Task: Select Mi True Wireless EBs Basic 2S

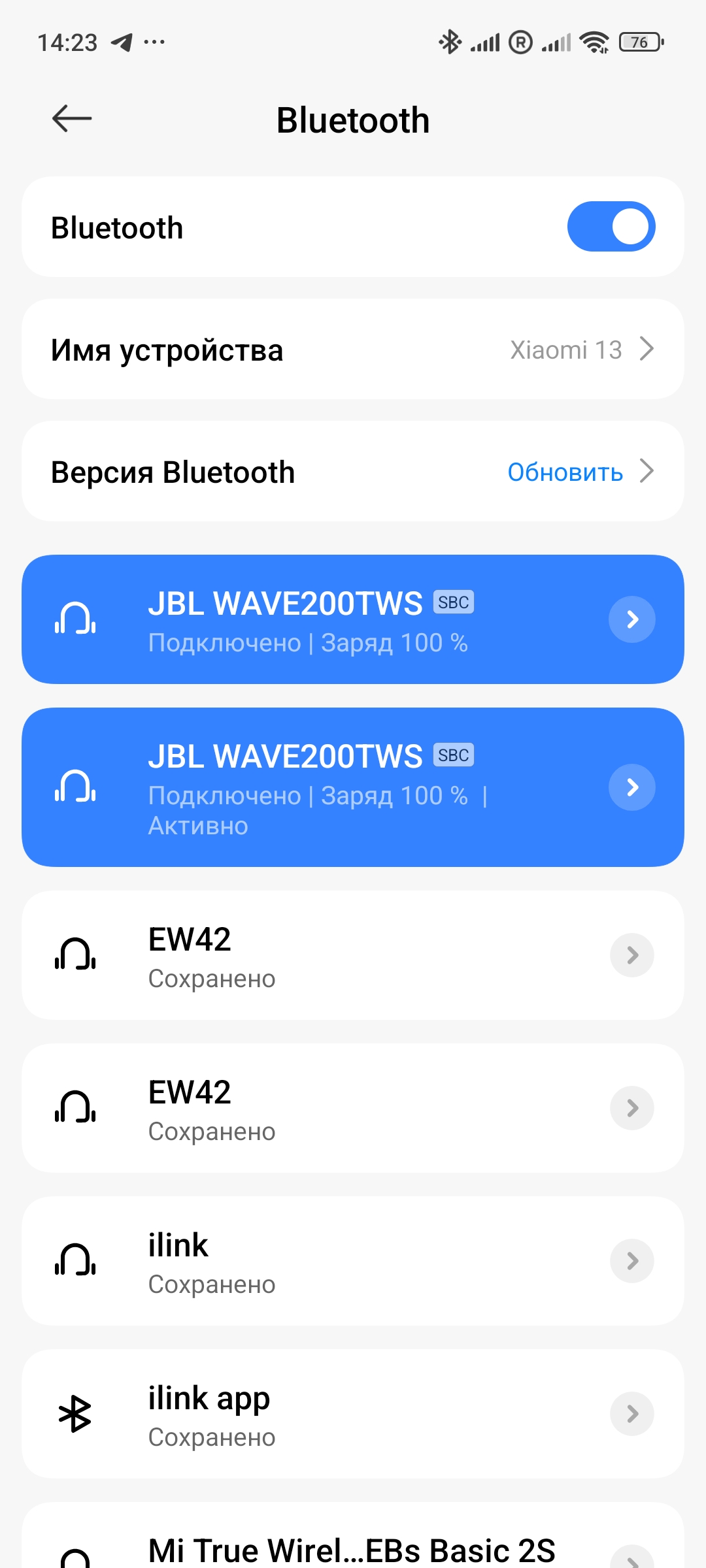Action: coord(352,1550)
